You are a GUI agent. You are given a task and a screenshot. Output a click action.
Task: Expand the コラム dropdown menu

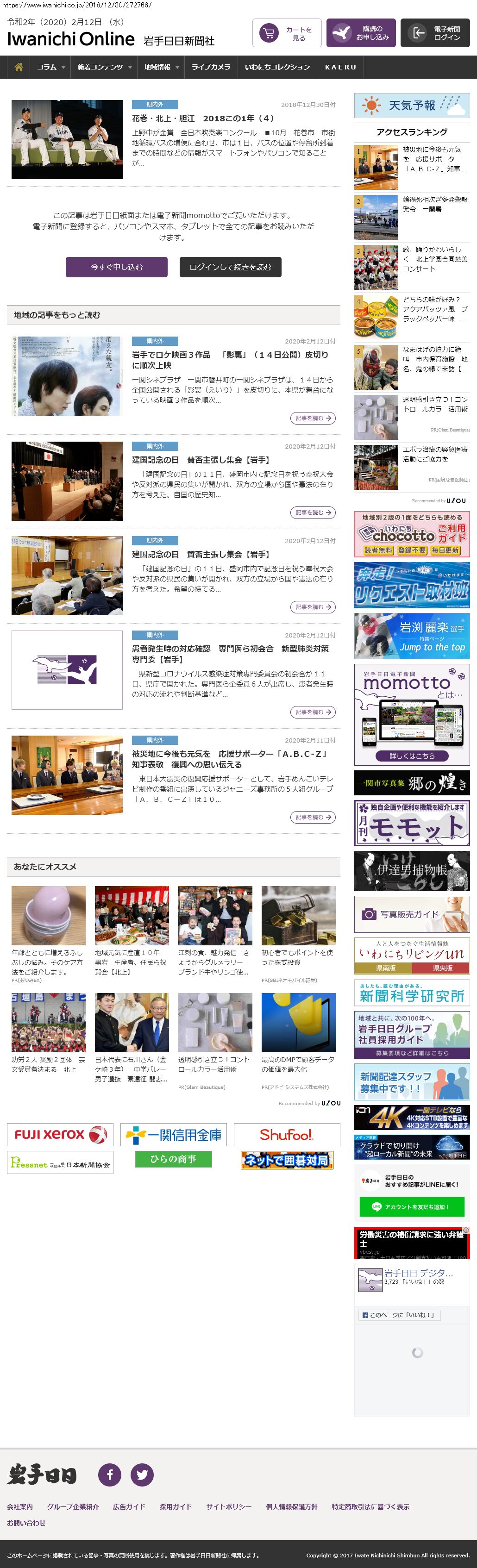[x=50, y=67]
